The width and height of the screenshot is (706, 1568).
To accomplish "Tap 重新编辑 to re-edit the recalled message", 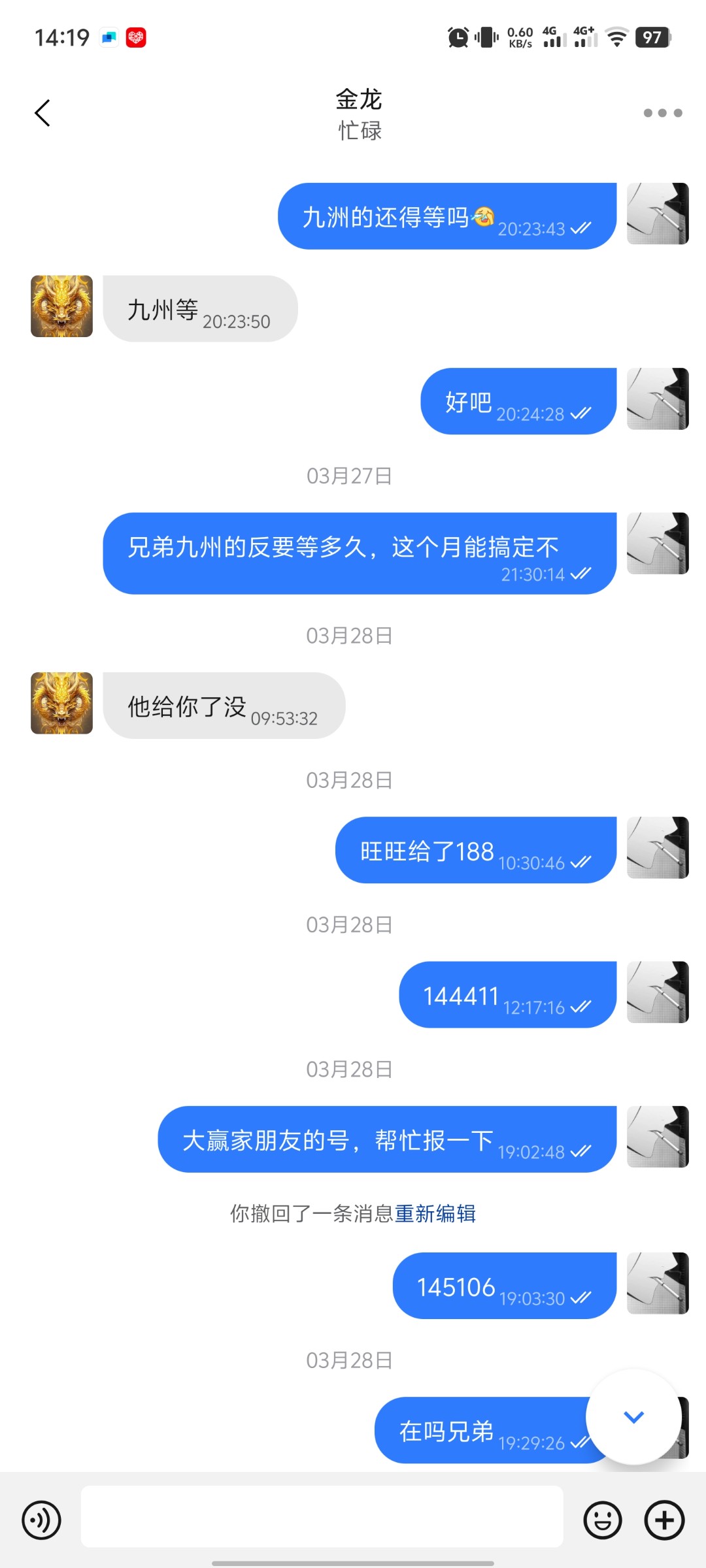I will pos(435,1213).
